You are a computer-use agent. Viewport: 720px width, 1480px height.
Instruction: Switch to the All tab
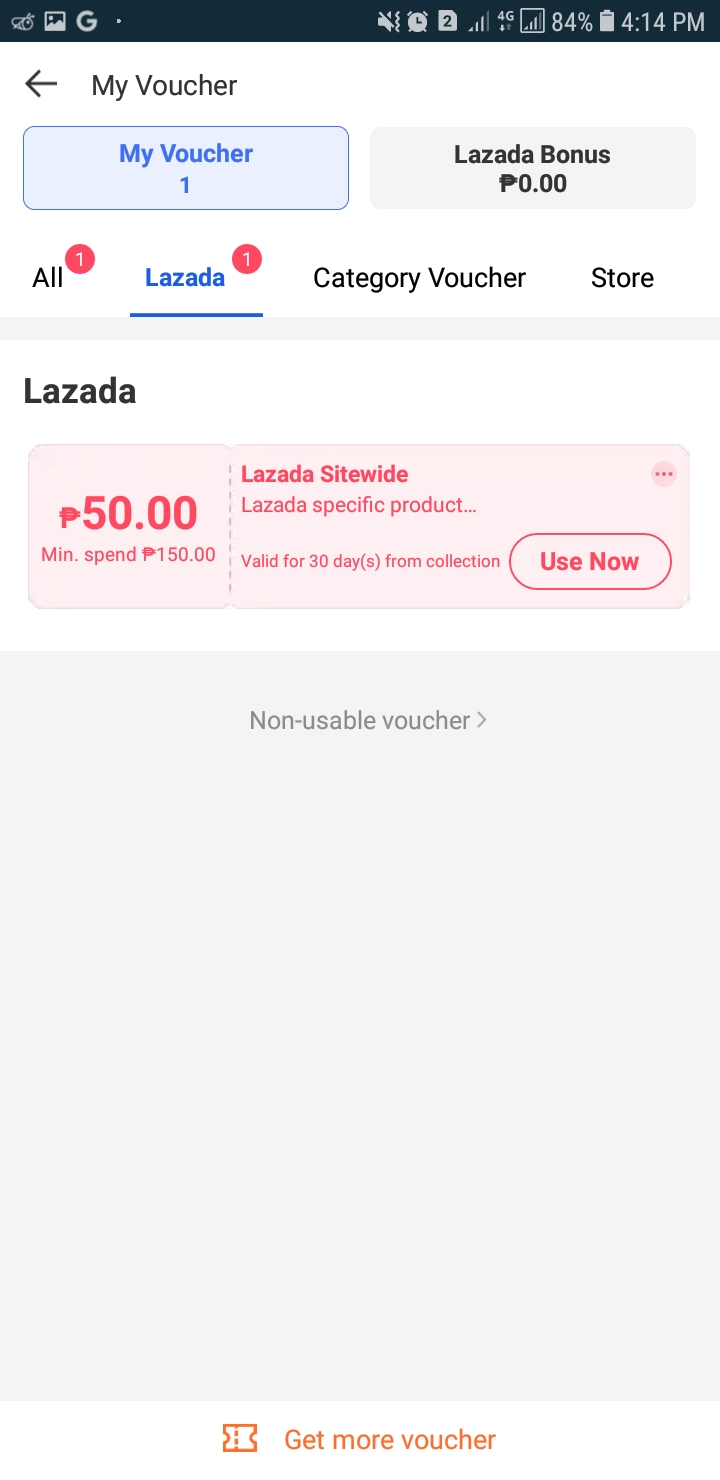coord(48,278)
